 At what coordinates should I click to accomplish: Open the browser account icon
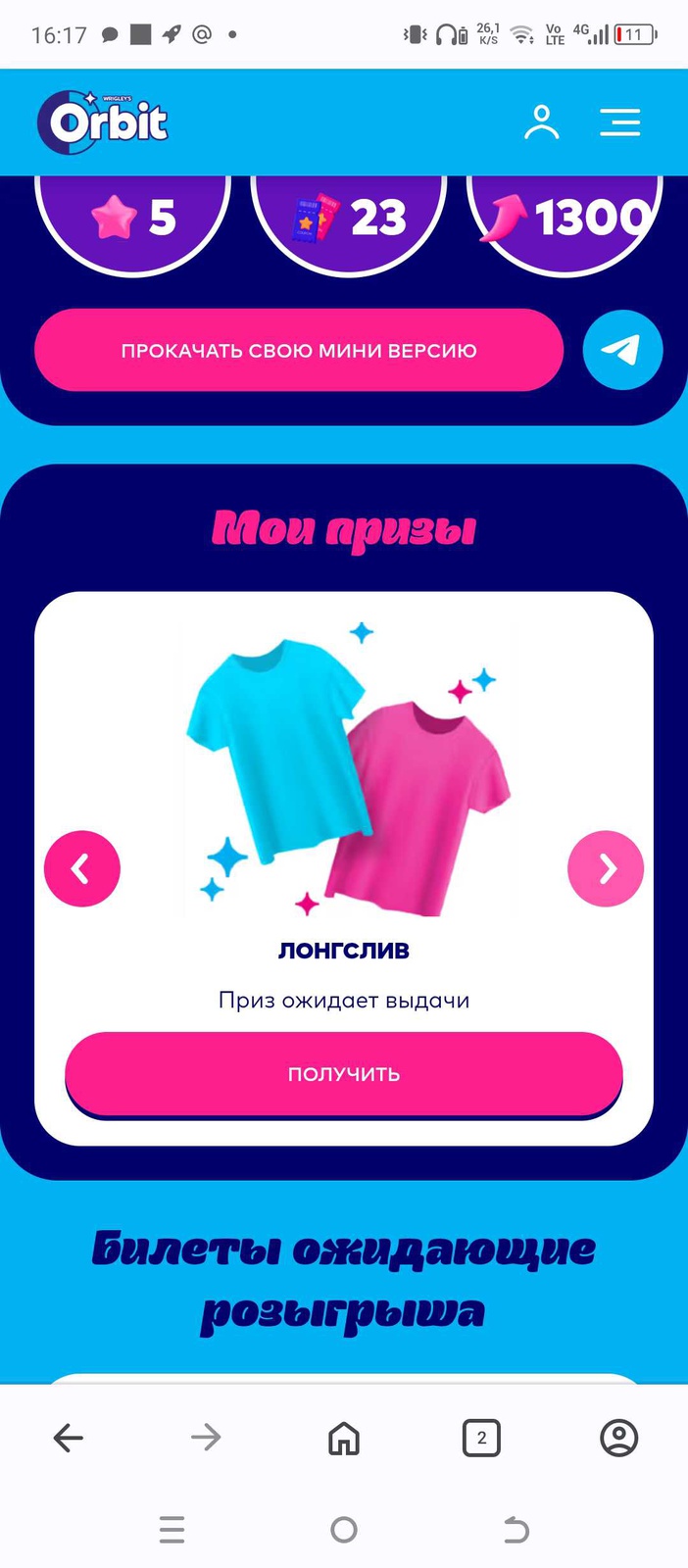point(618,1438)
